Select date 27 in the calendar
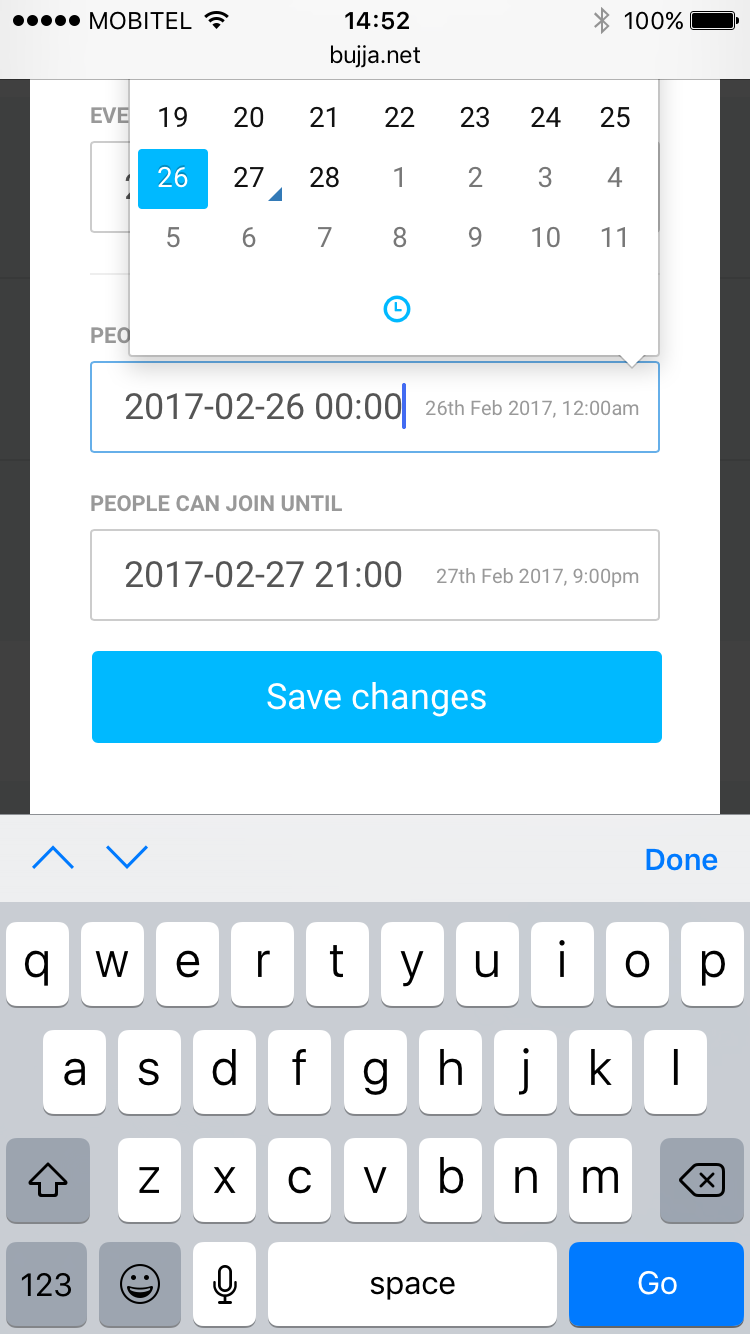This screenshot has height=1334, width=750. point(249,178)
